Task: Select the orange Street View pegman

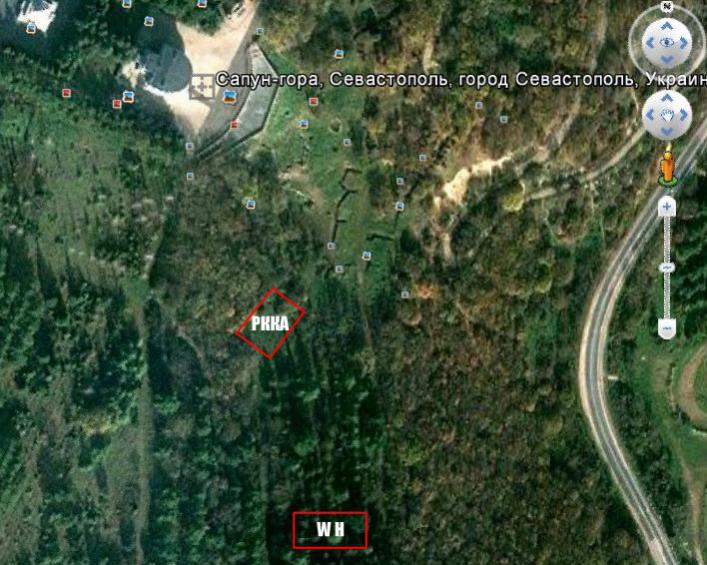Action: tap(667, 166)
